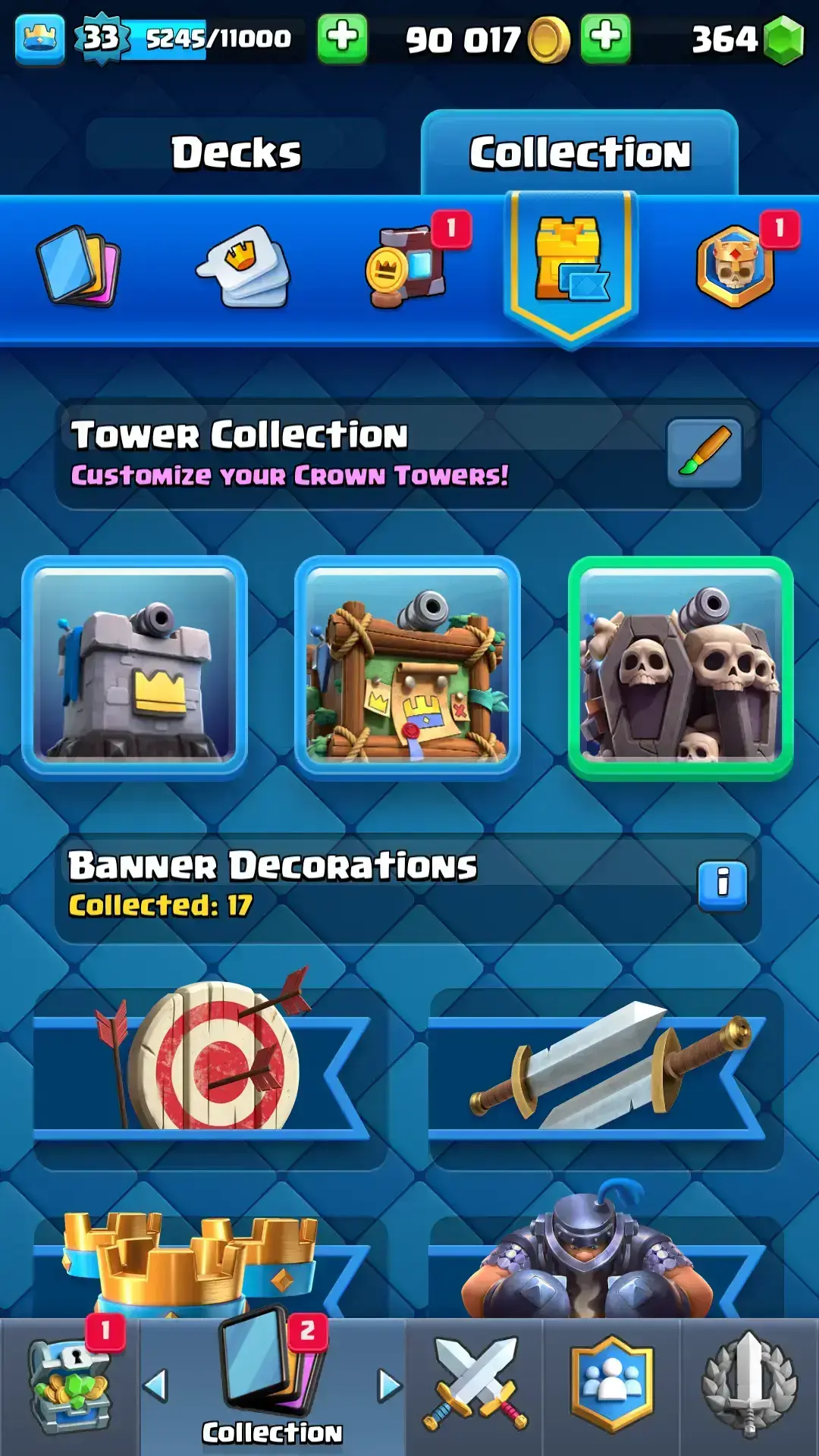Open the cards section icon
The image size is (819, 1456).
click(78, 266)
